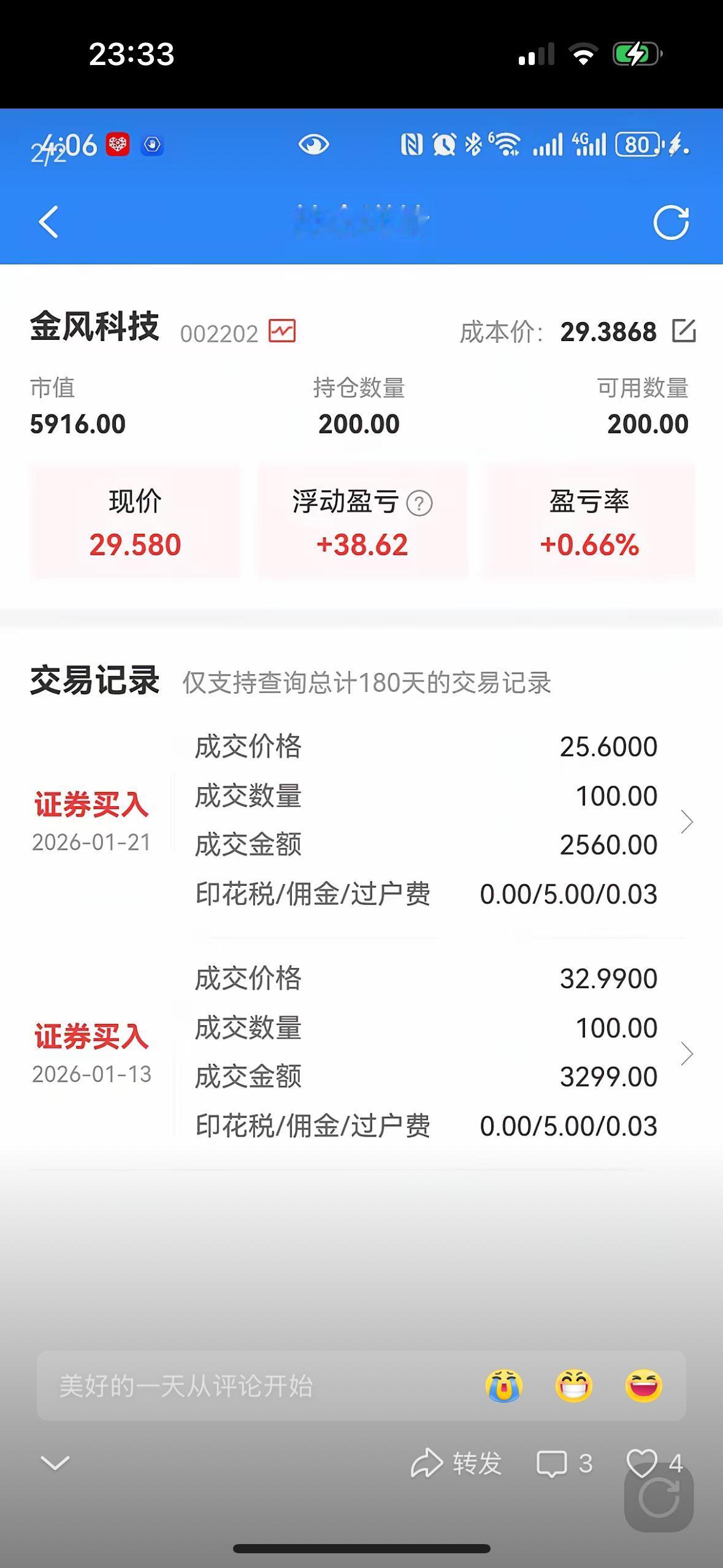Expand the 2026-01-13 buy record details
The image size is (723, 1568).
tap(688, 1053)
